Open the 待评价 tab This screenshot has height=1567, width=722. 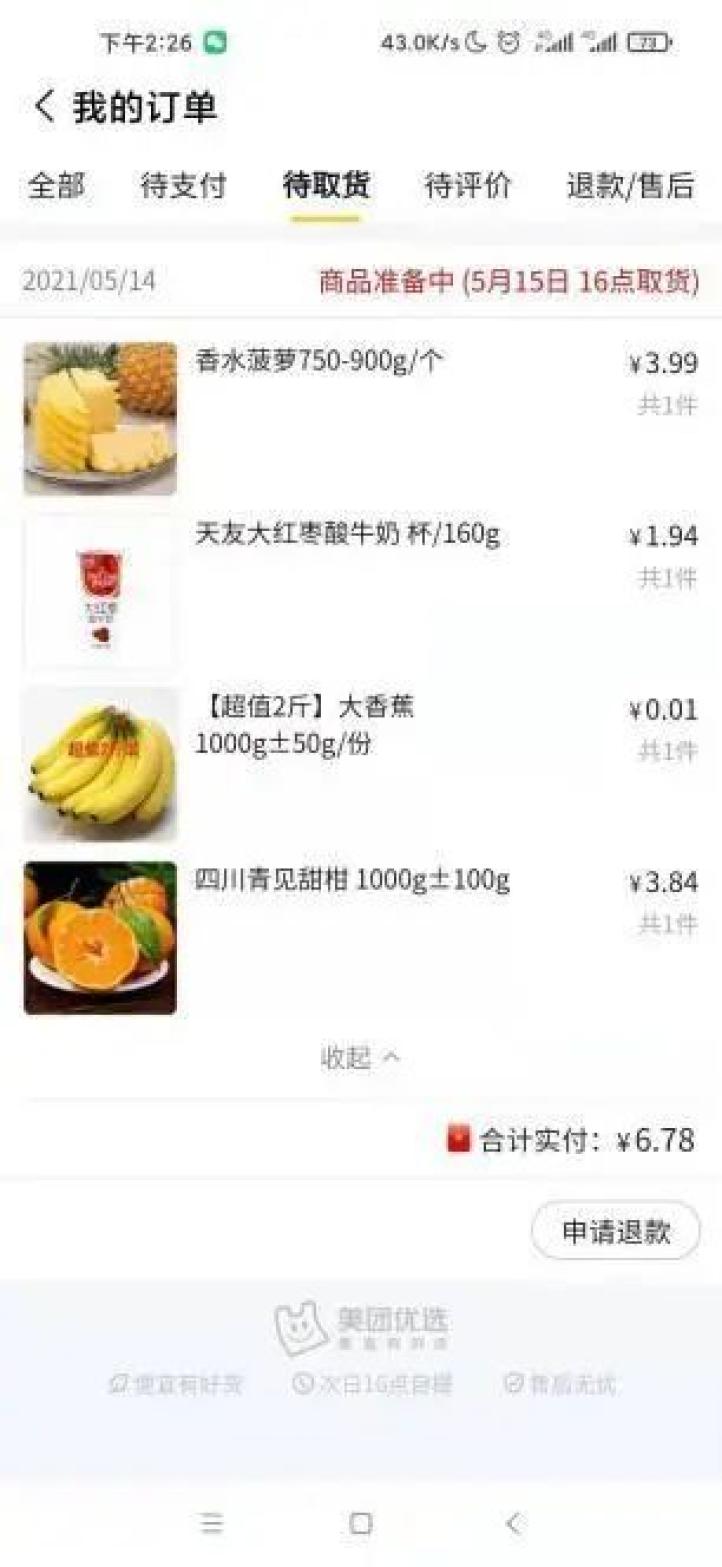coord(468,185)
